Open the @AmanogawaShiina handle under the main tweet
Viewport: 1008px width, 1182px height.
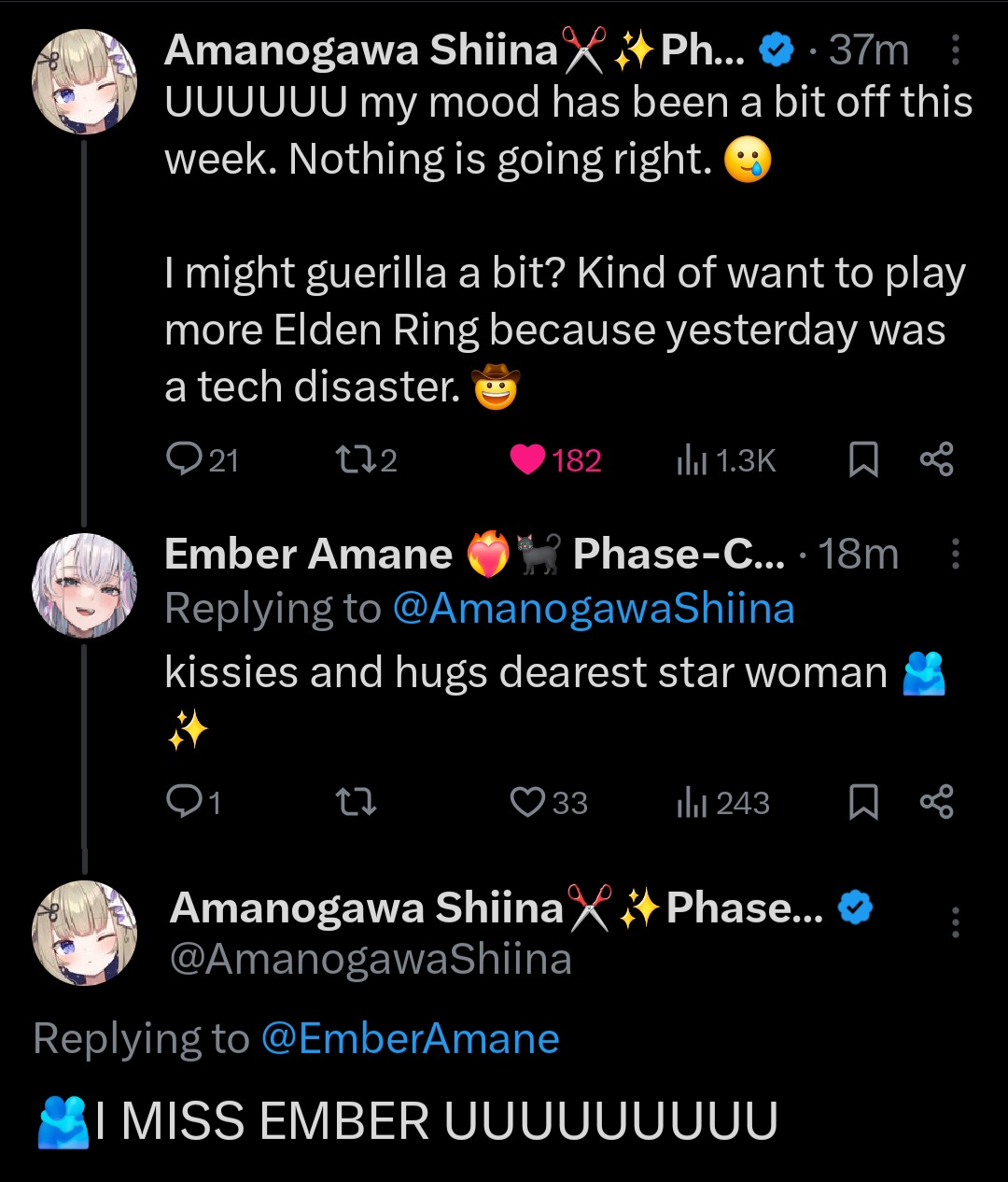371,960
